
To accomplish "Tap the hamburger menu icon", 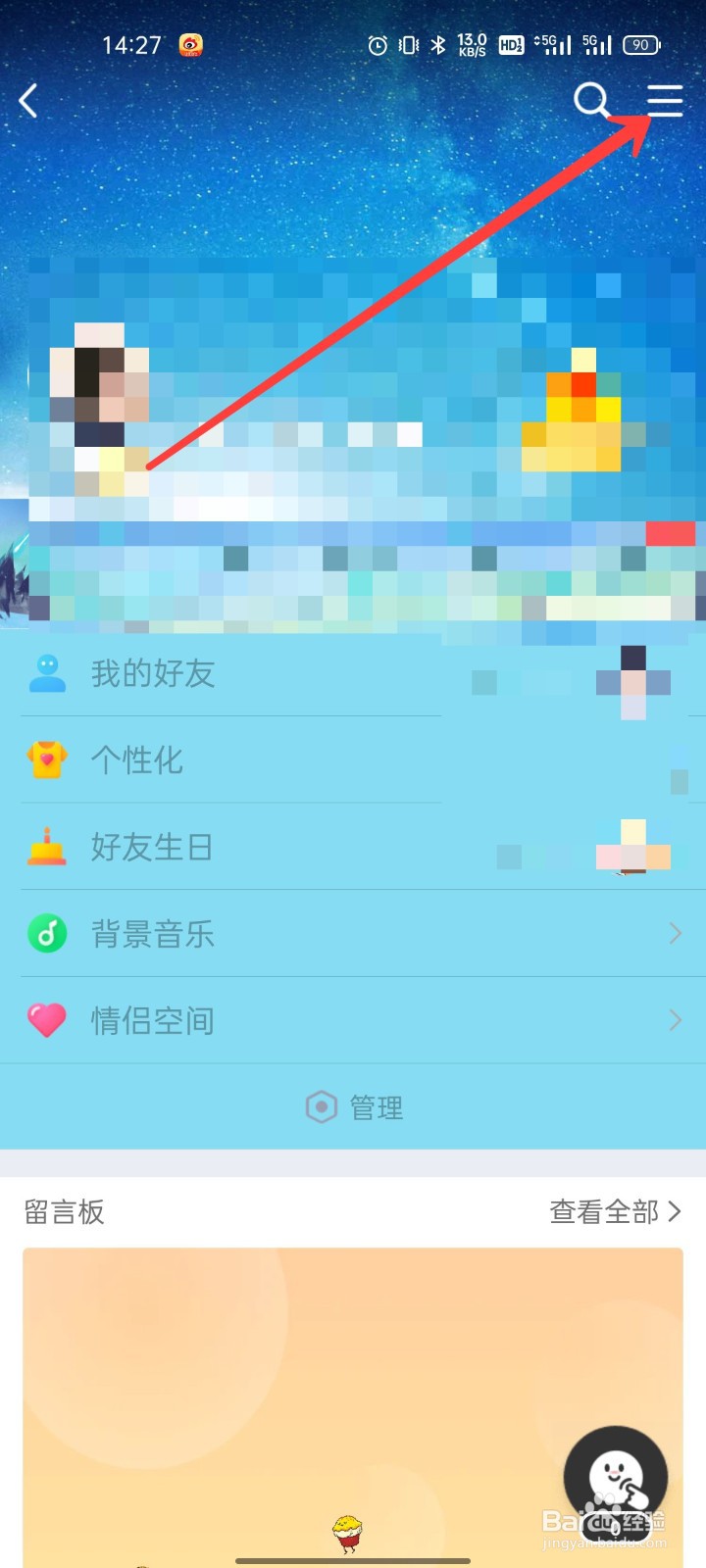I will 665,101.
